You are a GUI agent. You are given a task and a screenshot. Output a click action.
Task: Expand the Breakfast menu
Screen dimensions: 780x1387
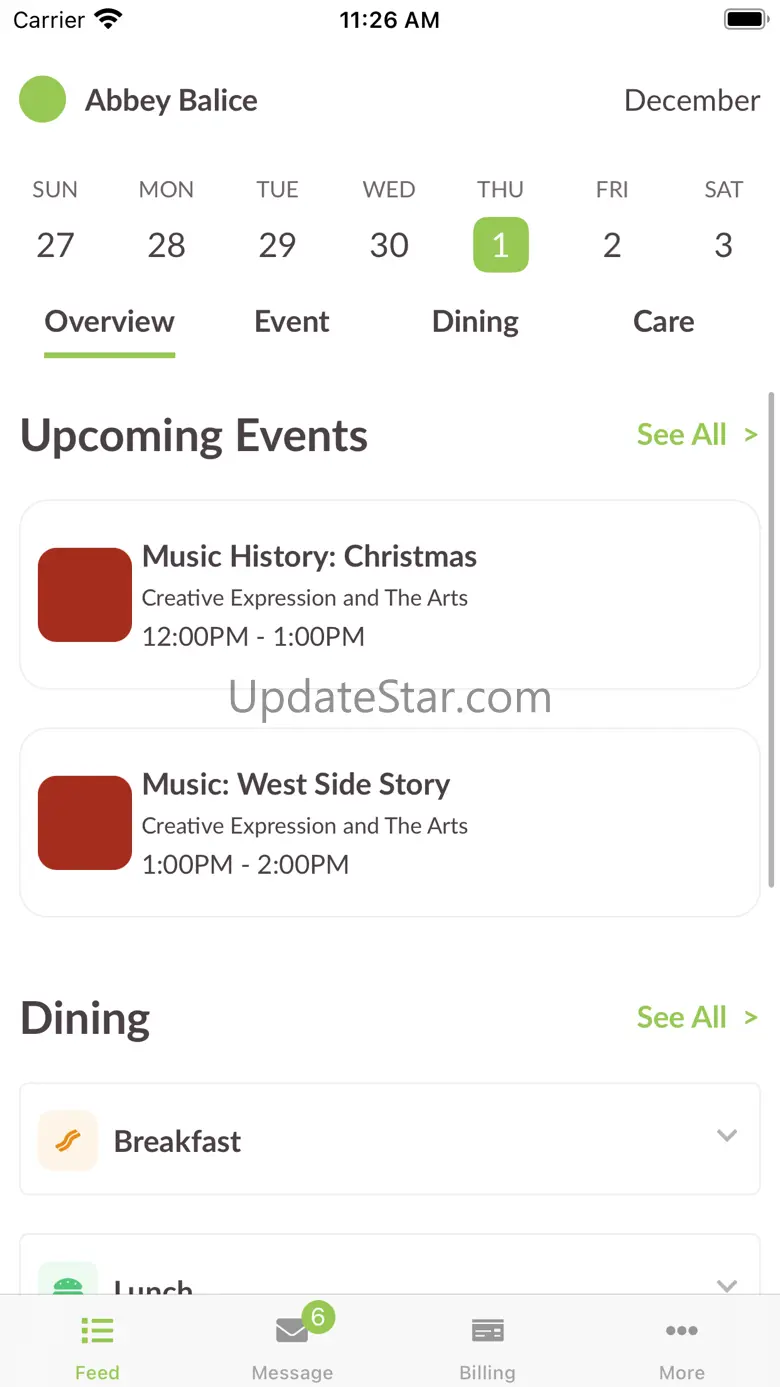[x=390, y=1140]
